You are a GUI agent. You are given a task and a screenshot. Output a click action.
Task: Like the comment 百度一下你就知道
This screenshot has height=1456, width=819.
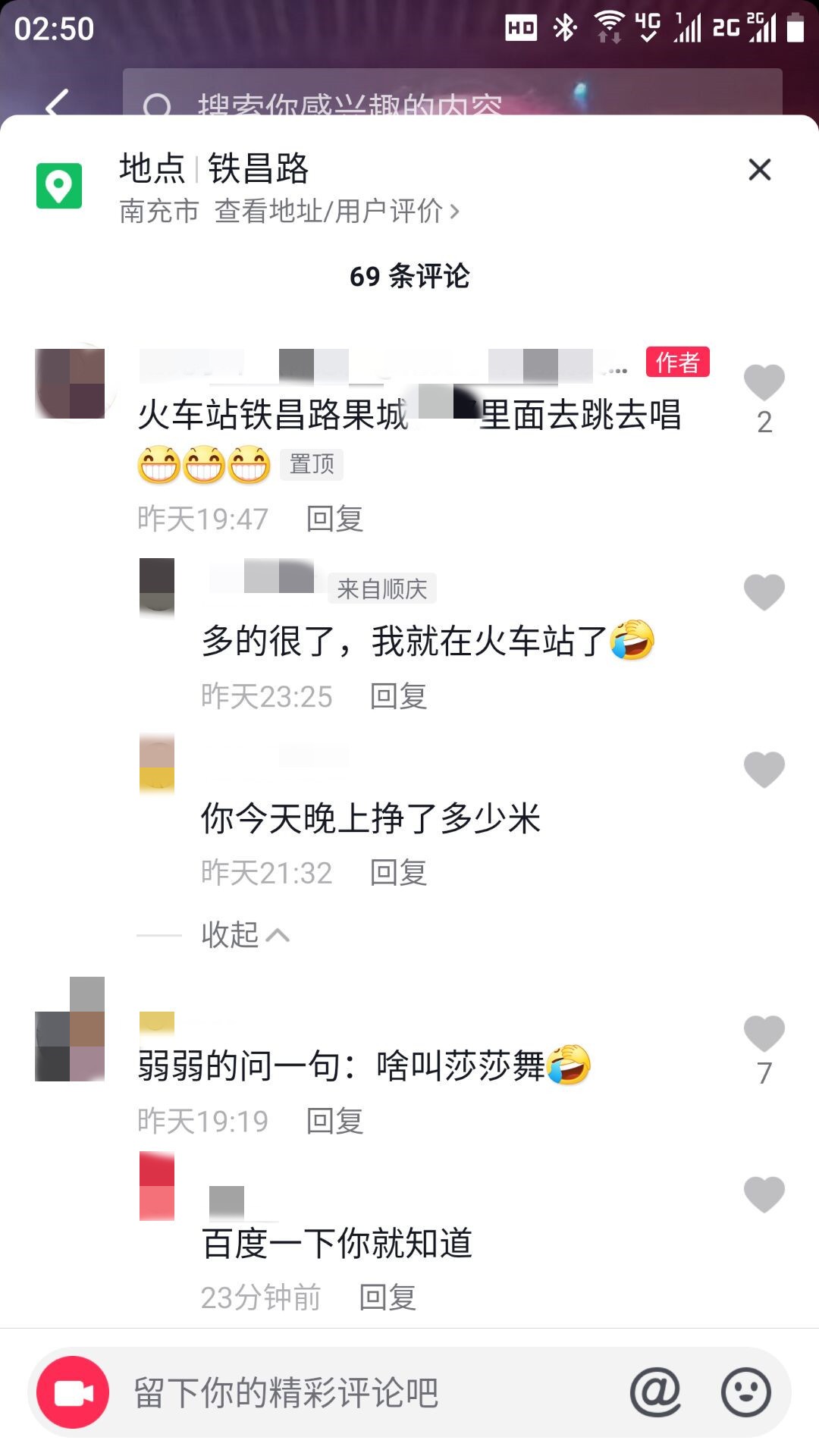click(764, 1194)
